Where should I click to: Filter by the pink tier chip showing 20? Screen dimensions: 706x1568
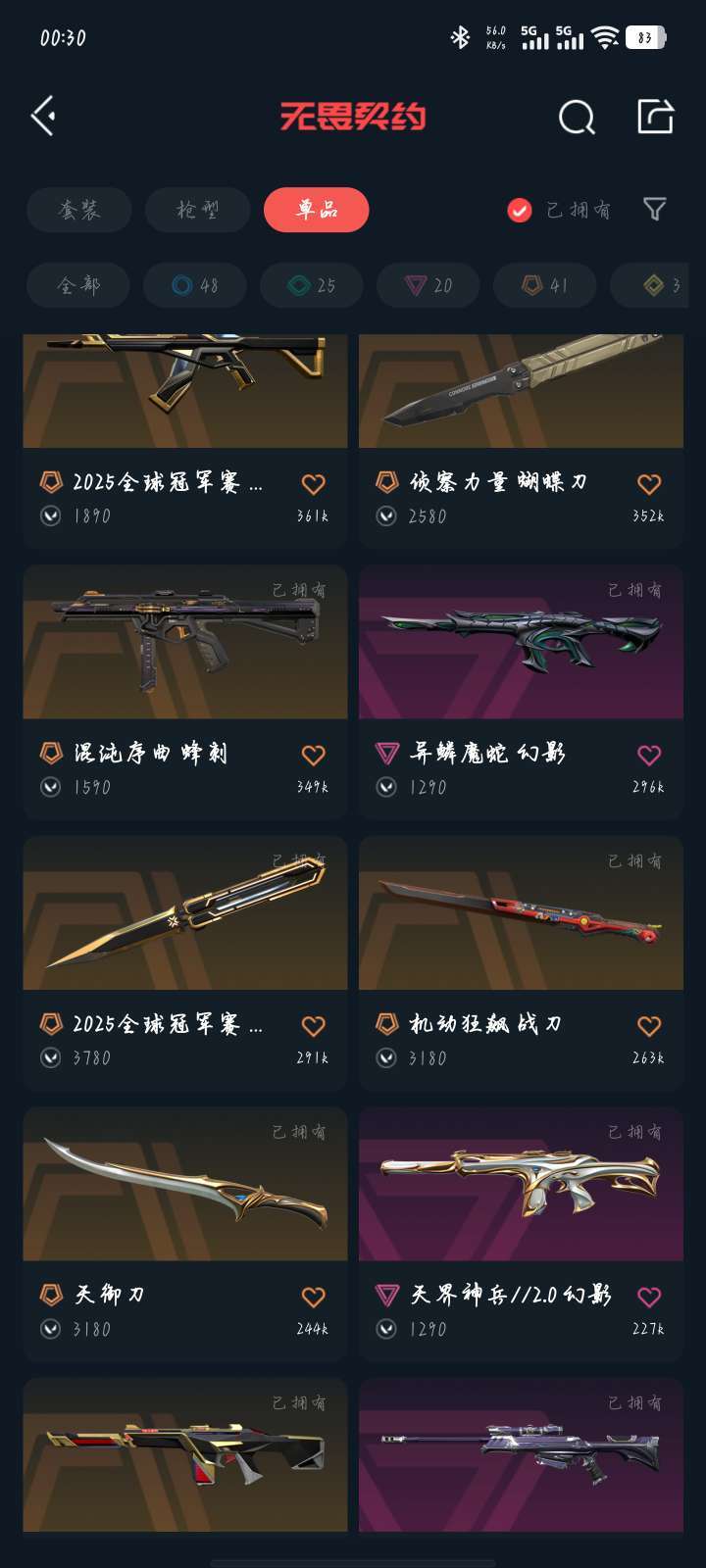click(429, 285)
